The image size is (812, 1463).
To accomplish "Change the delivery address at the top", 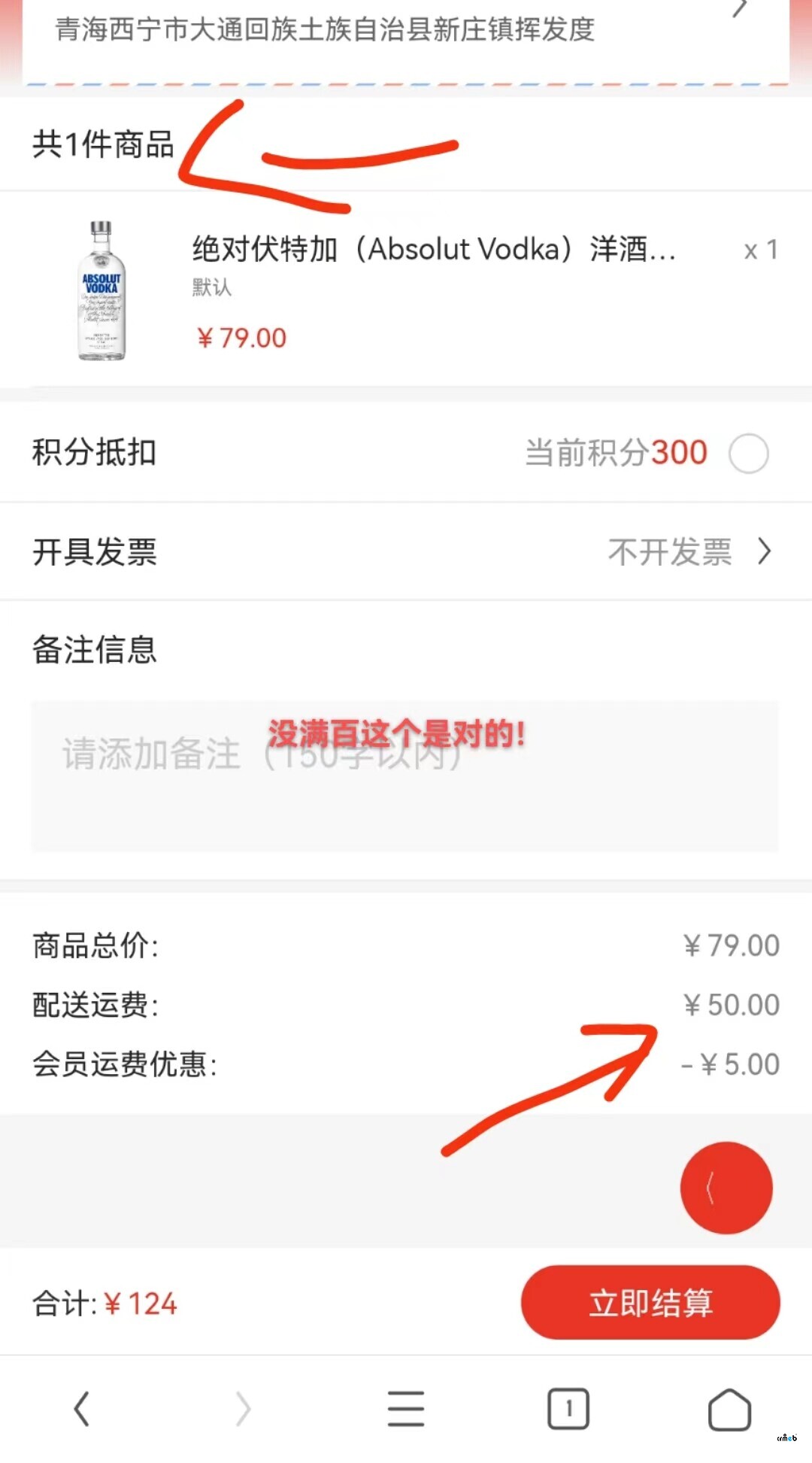I will pos(406,30).
